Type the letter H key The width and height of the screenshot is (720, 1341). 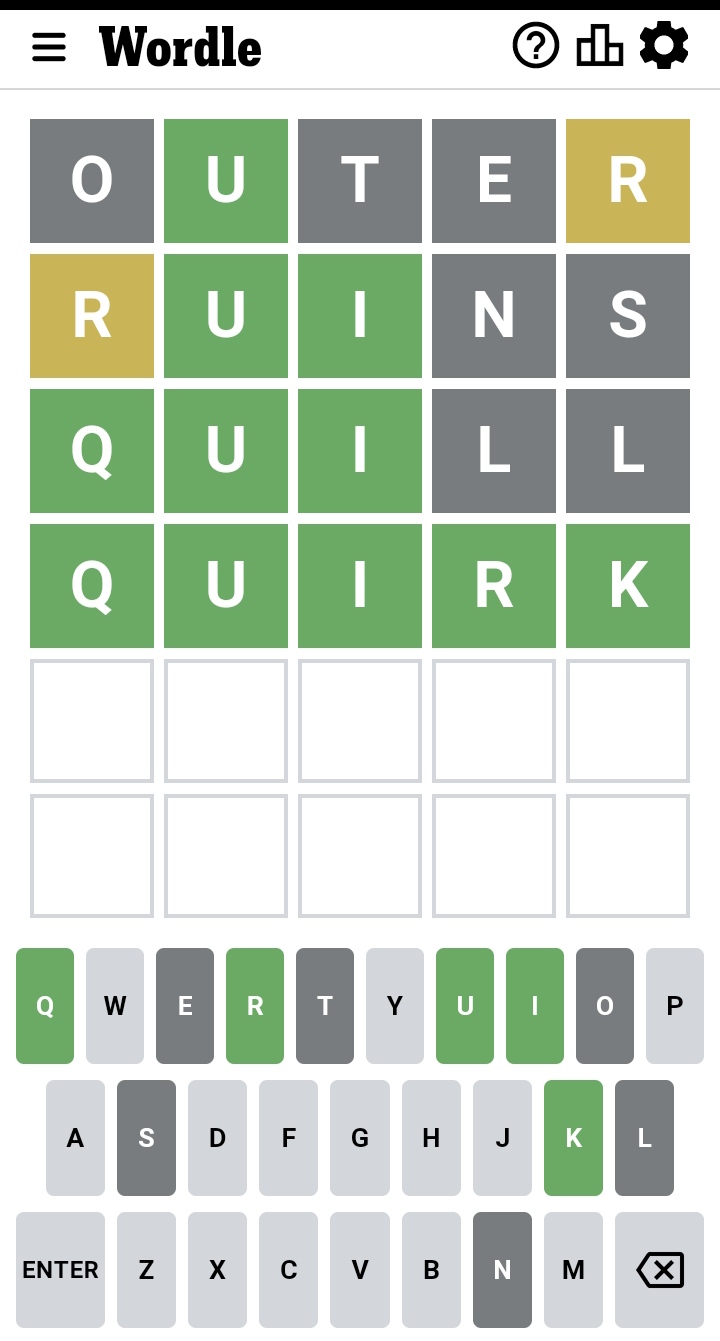(x=431, y=1138)
